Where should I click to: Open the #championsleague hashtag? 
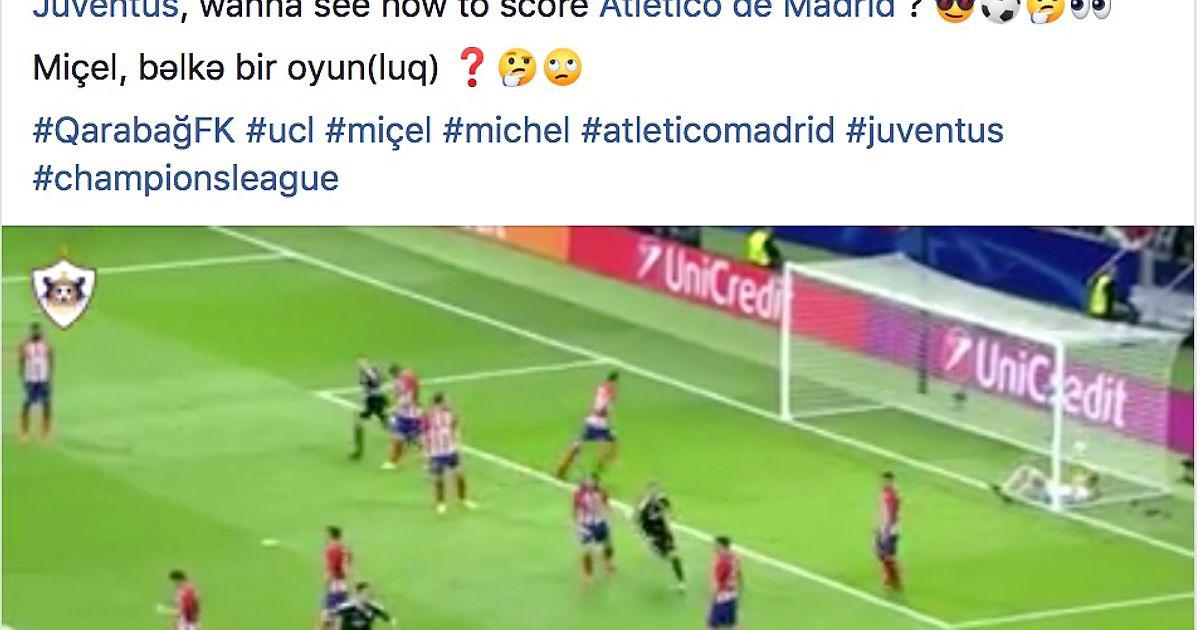186,179
